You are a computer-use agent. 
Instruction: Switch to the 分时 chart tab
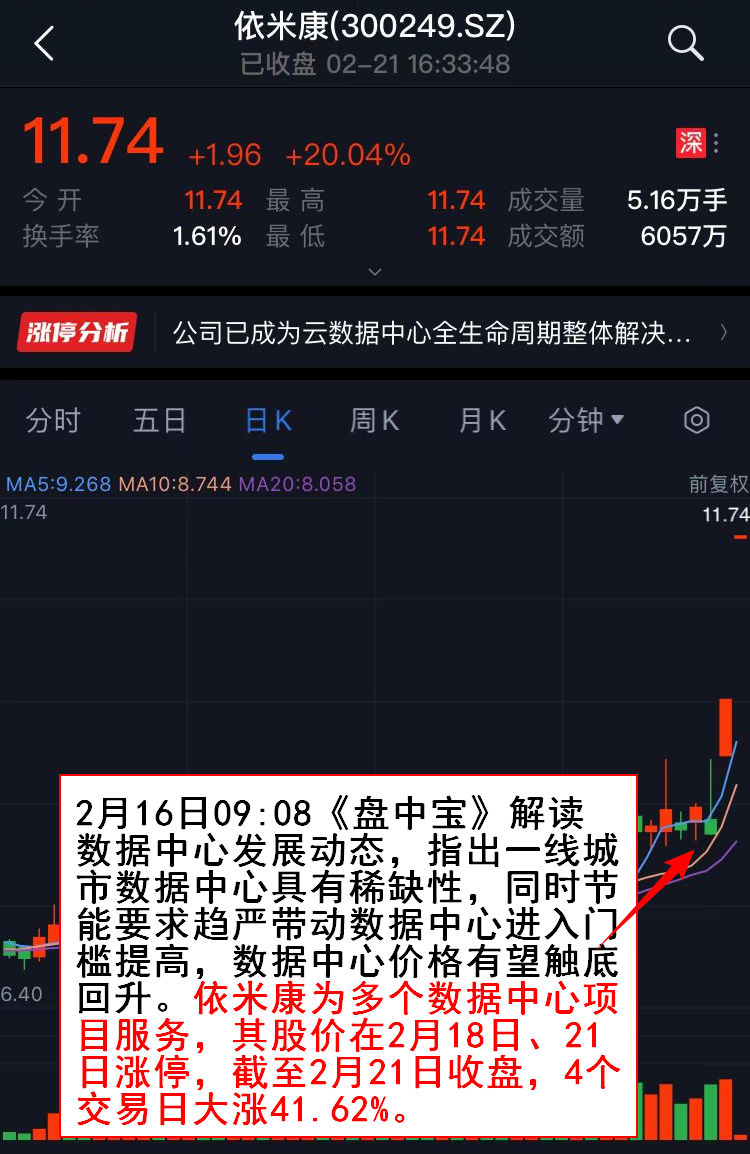point(53,421)
